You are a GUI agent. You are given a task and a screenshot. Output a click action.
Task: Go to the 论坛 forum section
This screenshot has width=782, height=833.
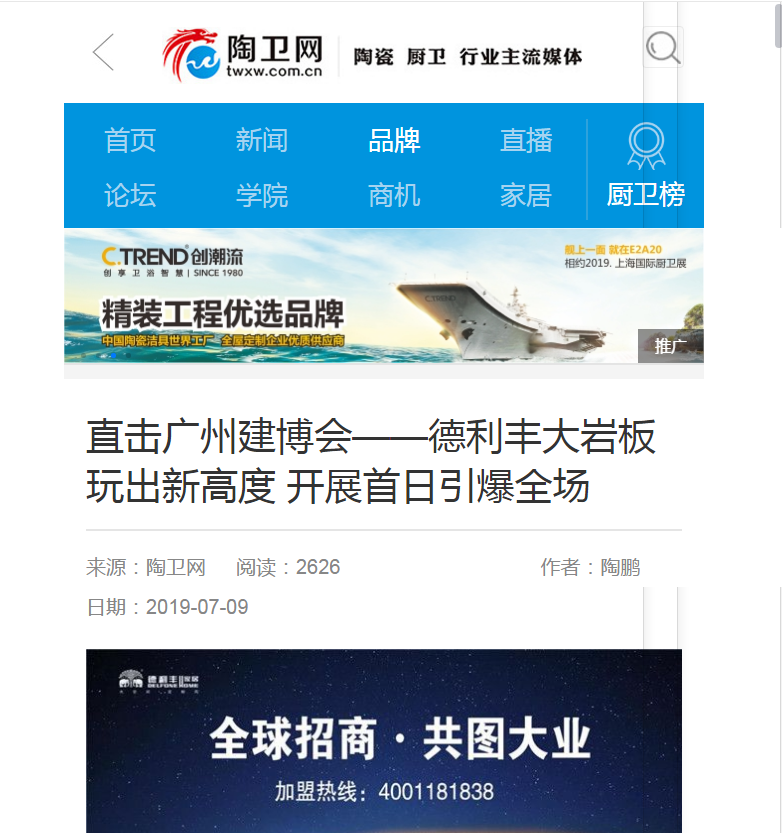tap(130, 195)
